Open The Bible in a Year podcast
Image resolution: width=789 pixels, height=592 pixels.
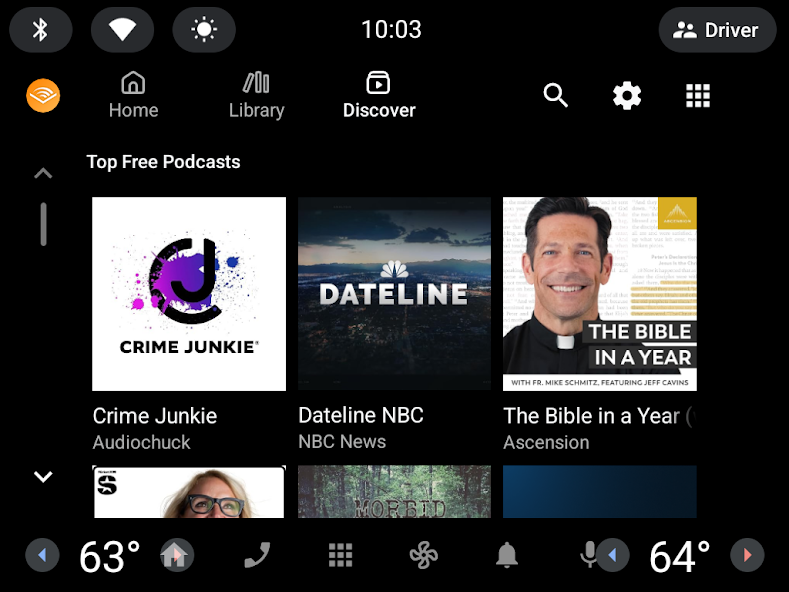coord(600,294)
